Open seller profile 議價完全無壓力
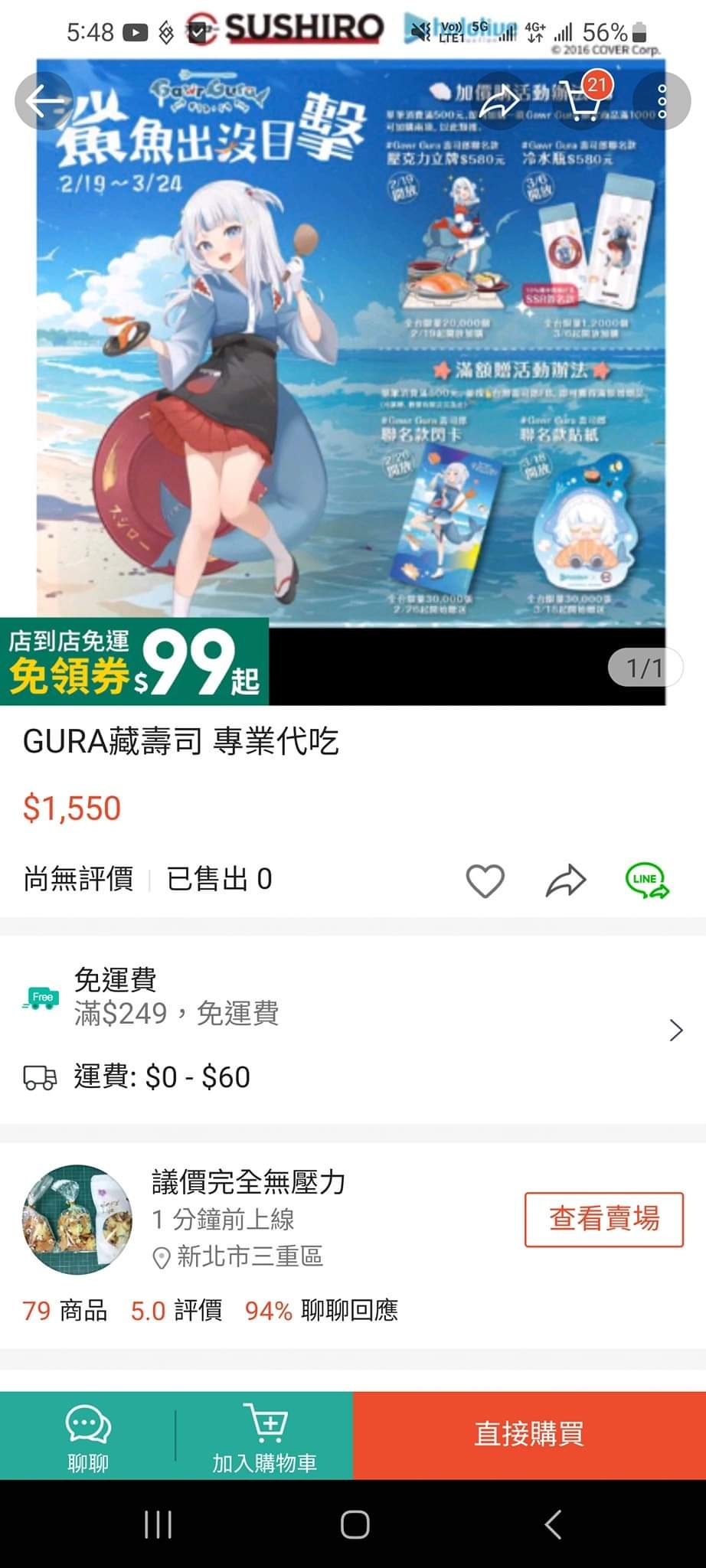The height and width of the screenshot is (1568, 706). (x=248, y=1183)
